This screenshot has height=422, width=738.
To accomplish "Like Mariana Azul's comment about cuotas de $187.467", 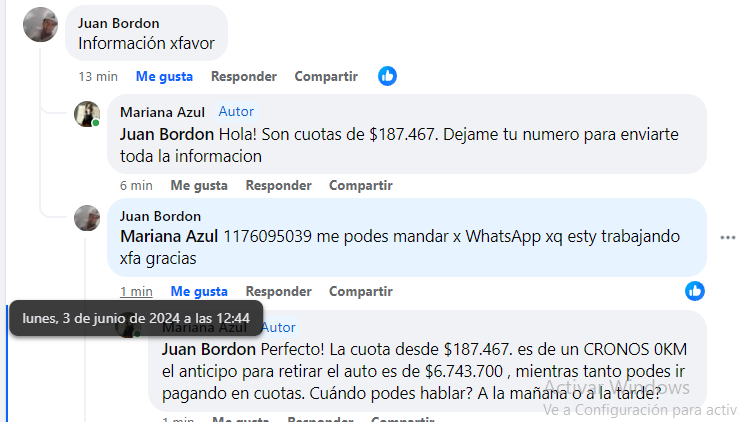I will [x=199, y=185].
